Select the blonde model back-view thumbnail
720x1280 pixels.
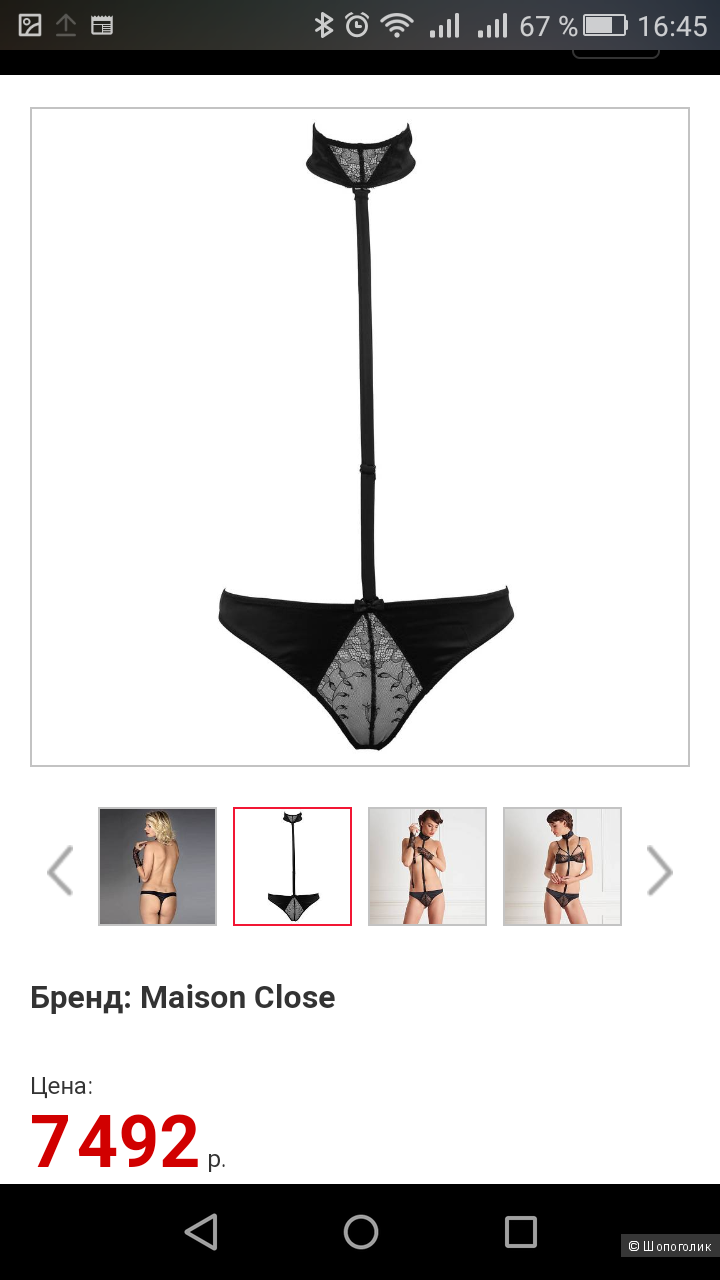pyautogui.click(x=157, y=866)
